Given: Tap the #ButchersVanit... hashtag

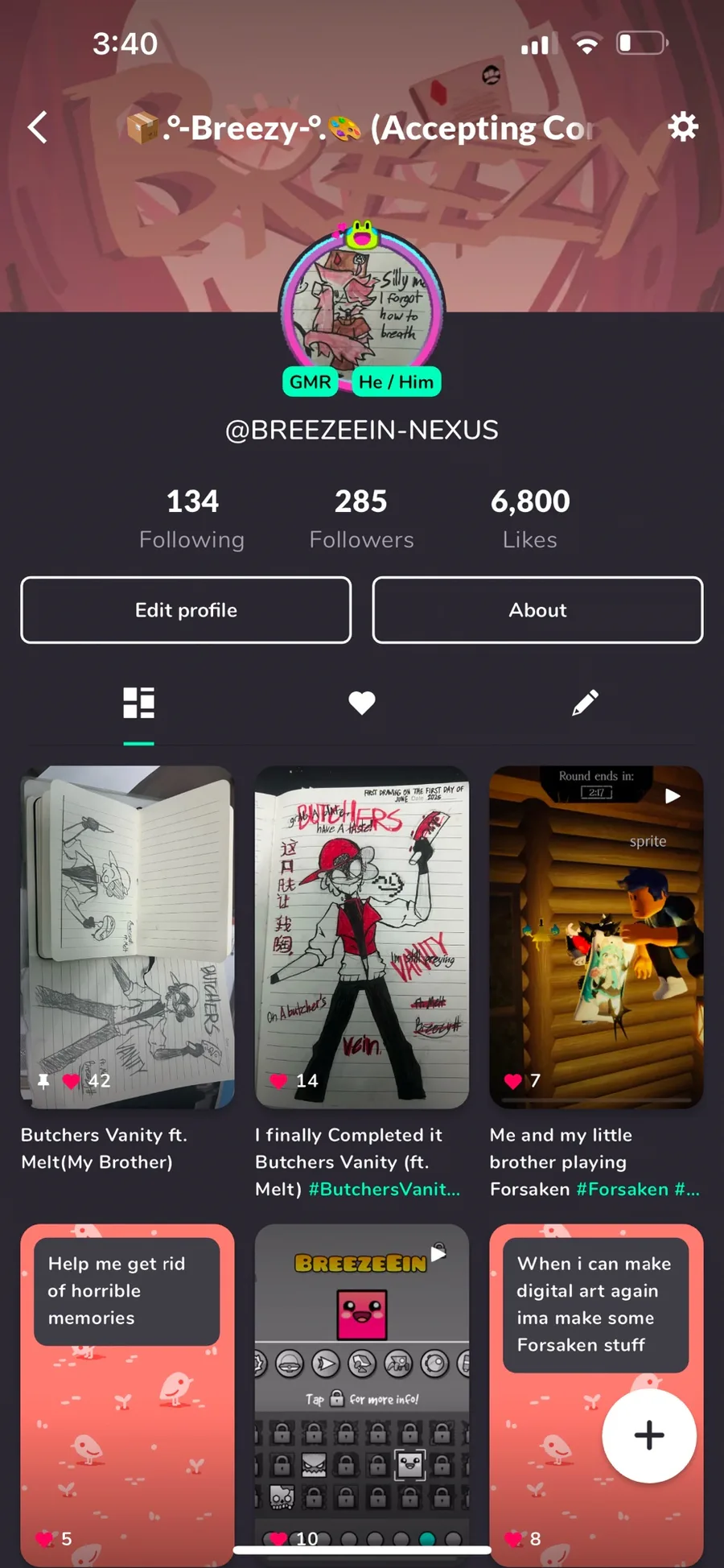Looking at the screenshot, I should tap(384, 1189).
